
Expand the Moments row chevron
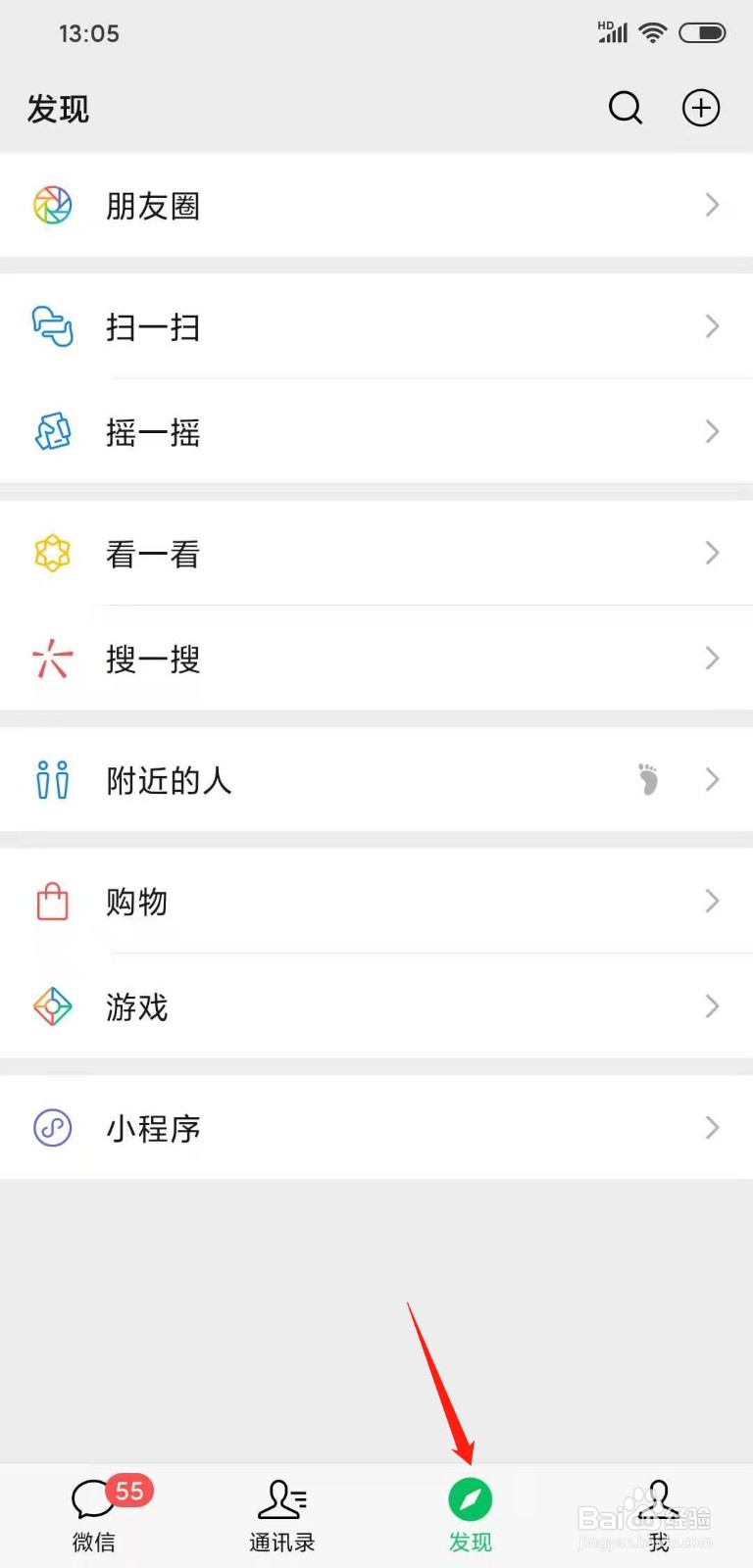click(713, 205)
